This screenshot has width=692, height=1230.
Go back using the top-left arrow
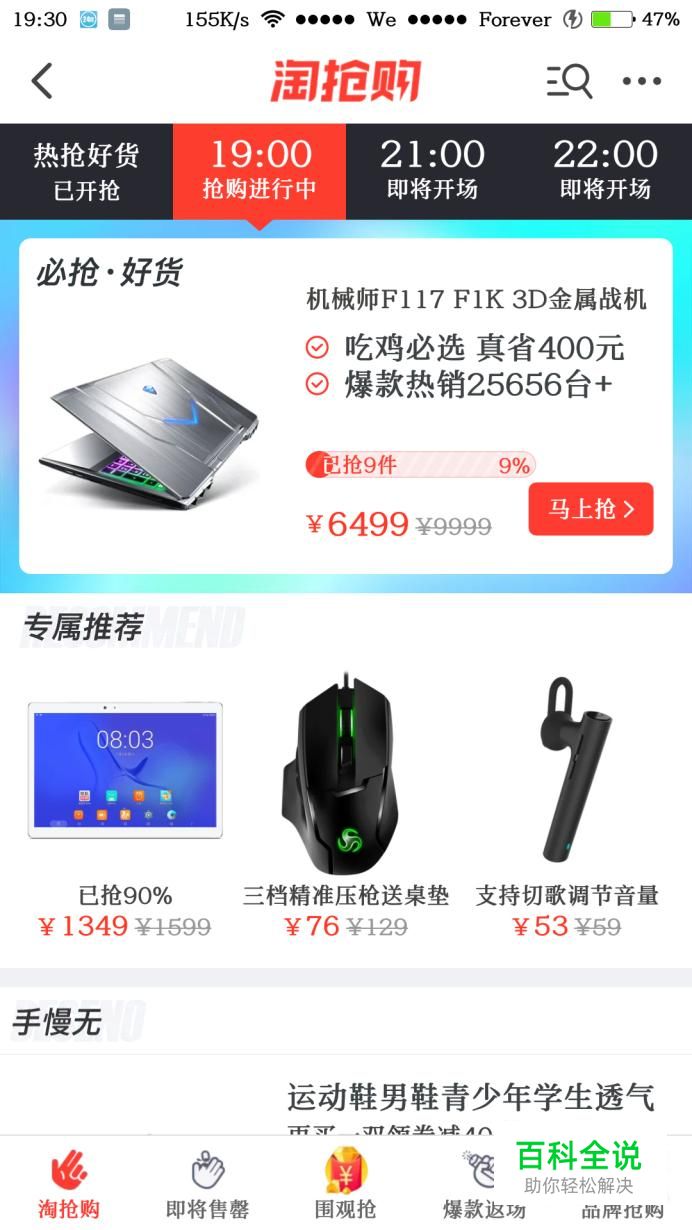point(42,81)
